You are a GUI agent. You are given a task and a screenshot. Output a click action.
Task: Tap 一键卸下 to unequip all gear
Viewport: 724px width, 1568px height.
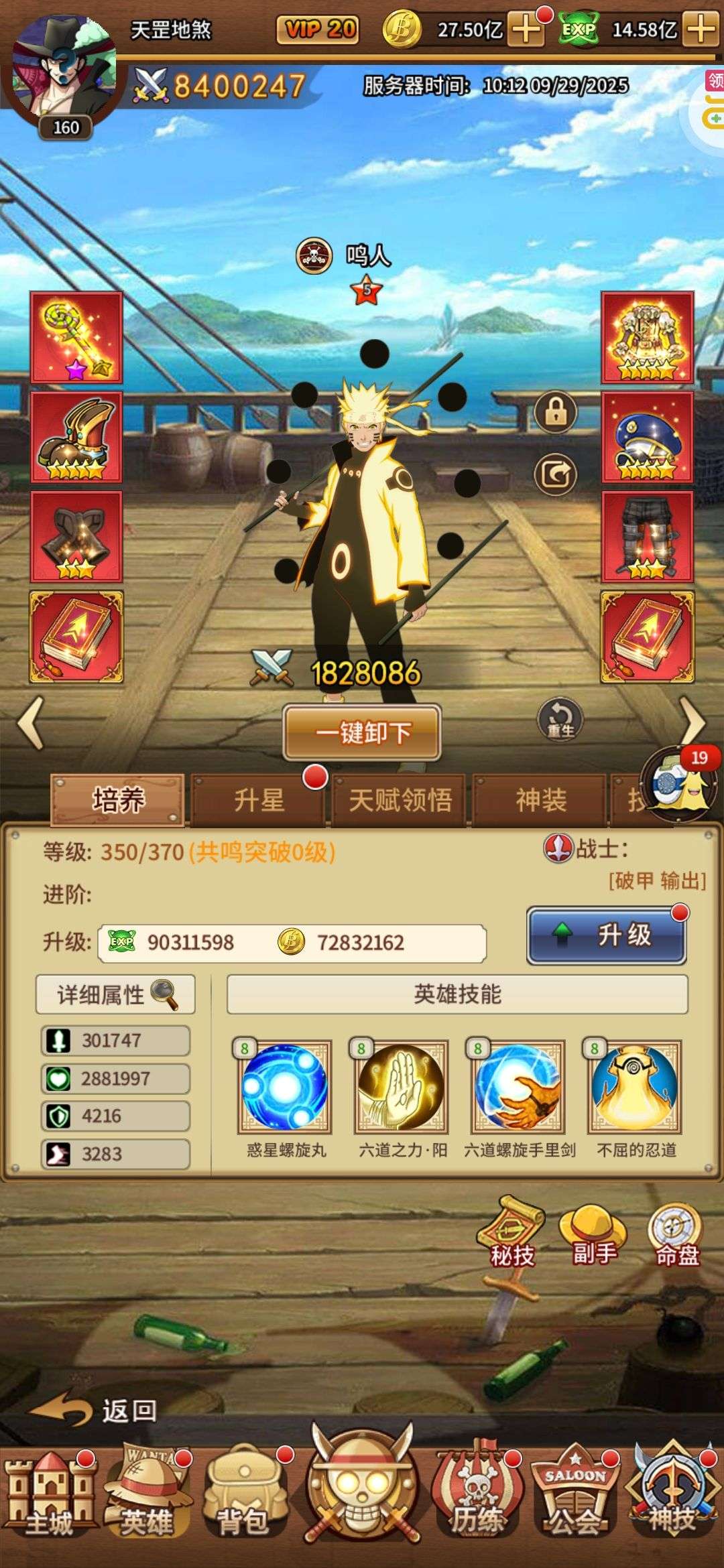pos(362,732)
